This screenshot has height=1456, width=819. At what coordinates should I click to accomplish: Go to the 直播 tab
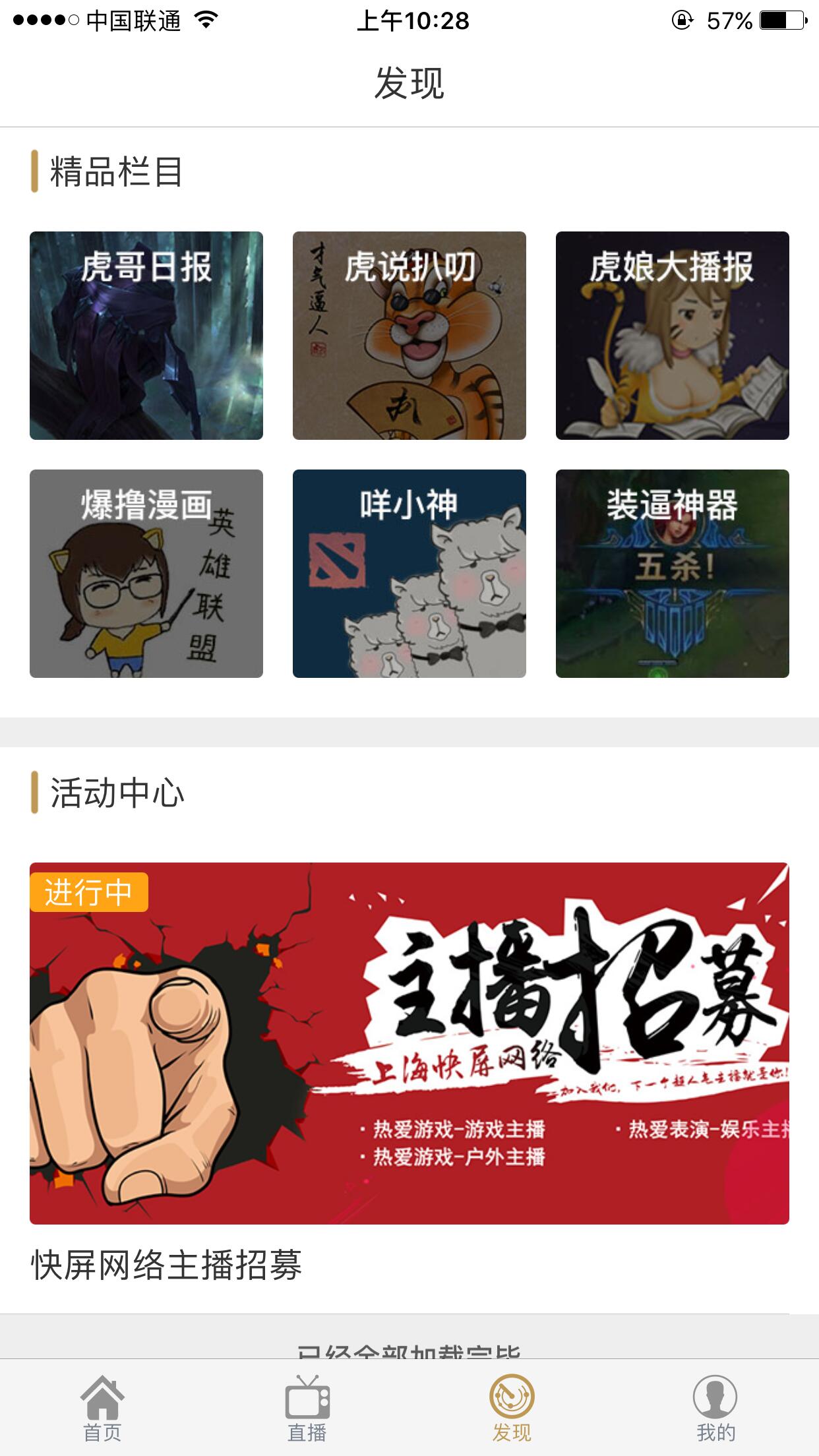(x=307, y=1407)
